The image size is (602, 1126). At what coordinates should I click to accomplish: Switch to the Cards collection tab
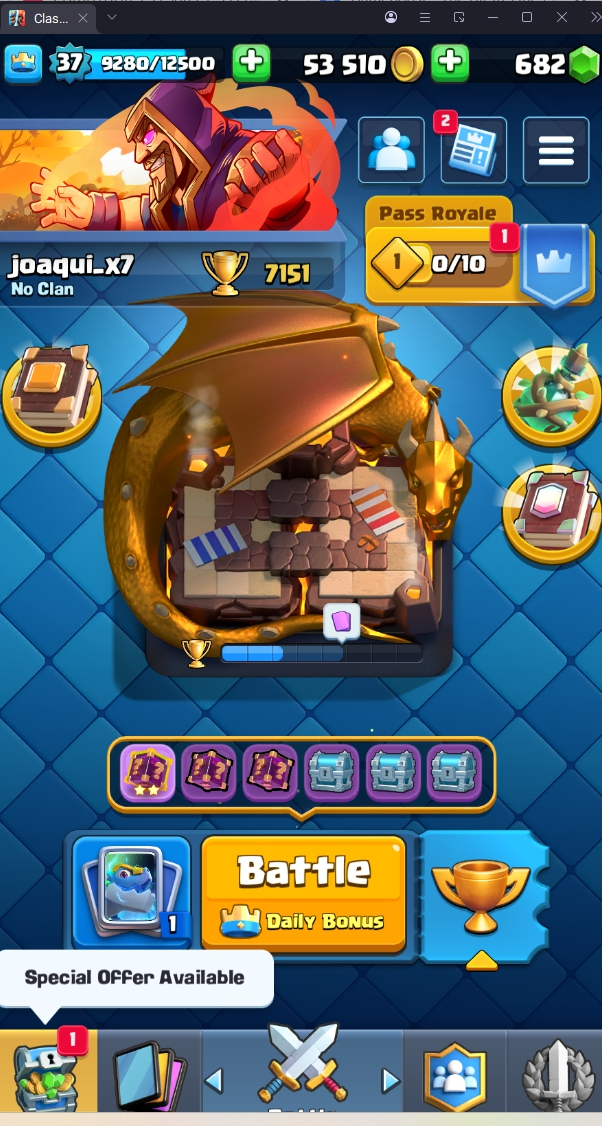(150, 1070)
